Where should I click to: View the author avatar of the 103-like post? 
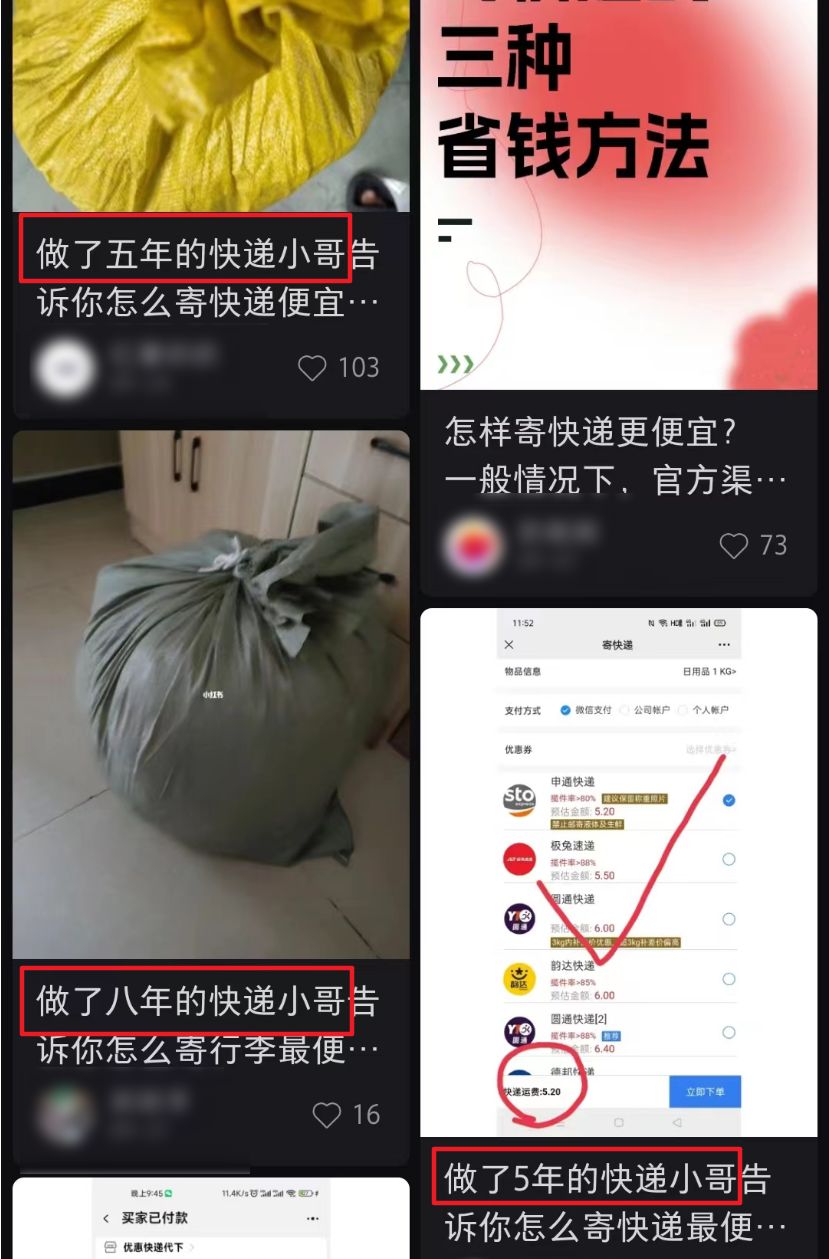pos(65,368)
